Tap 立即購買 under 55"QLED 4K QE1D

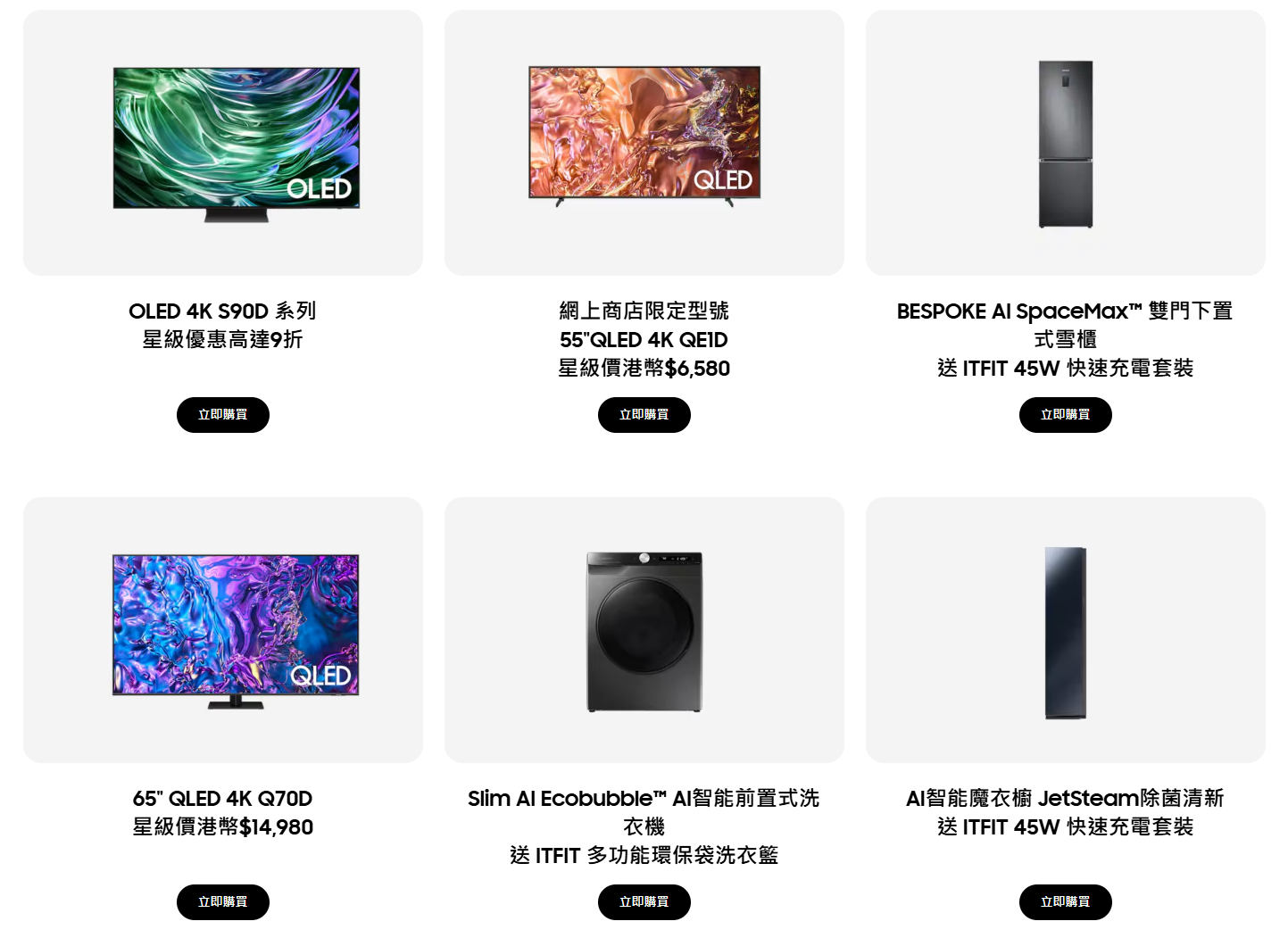point(644,415)
